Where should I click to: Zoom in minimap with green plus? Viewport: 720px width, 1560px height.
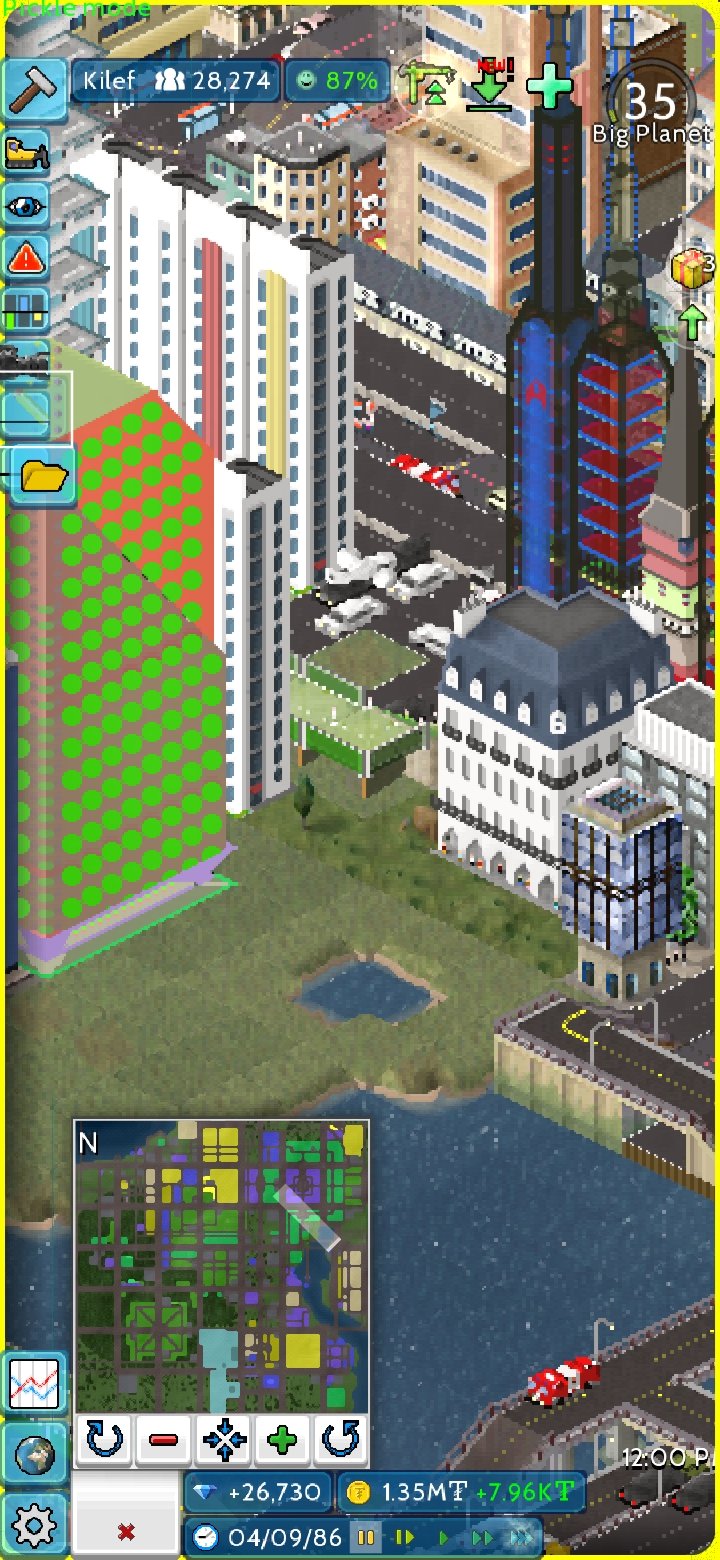[282, 1440]
